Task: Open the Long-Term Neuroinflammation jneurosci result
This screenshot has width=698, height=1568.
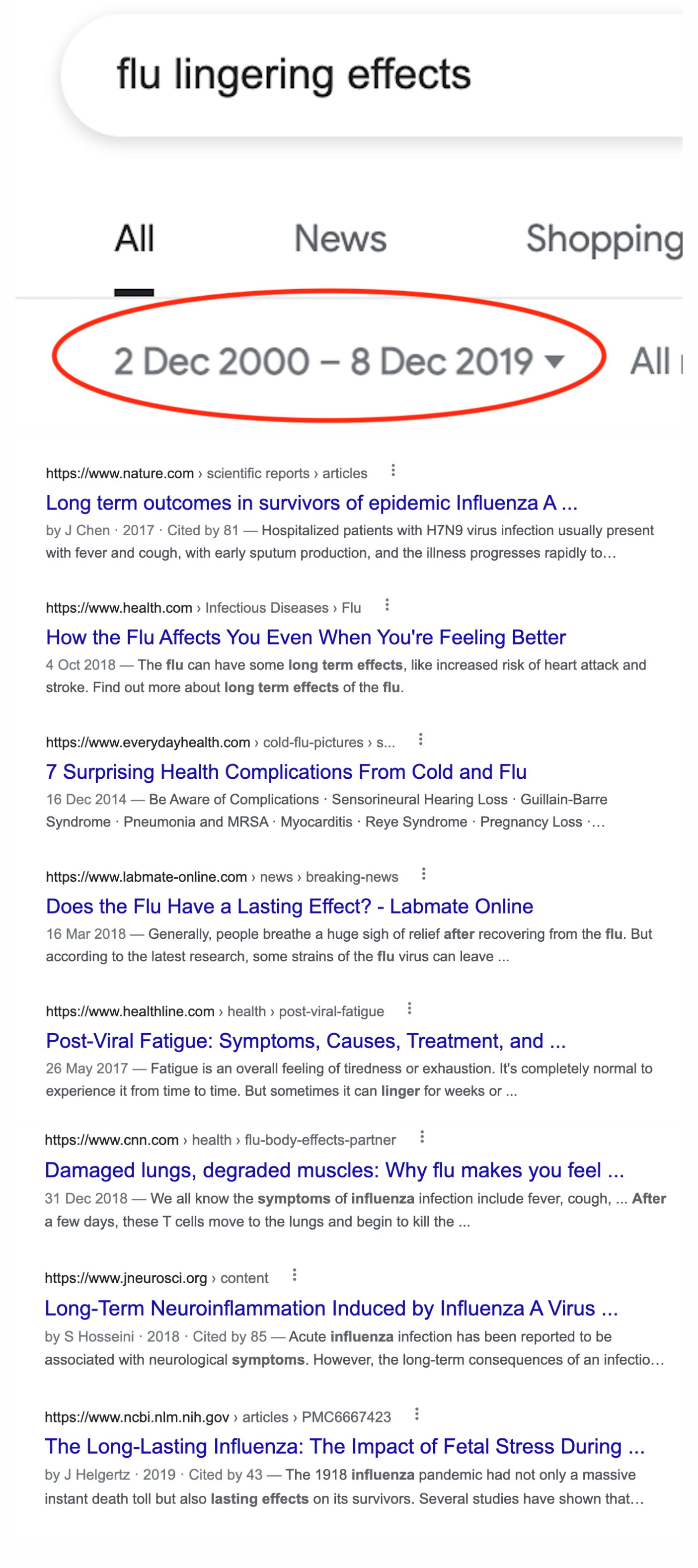Action: pos(331,1308)
